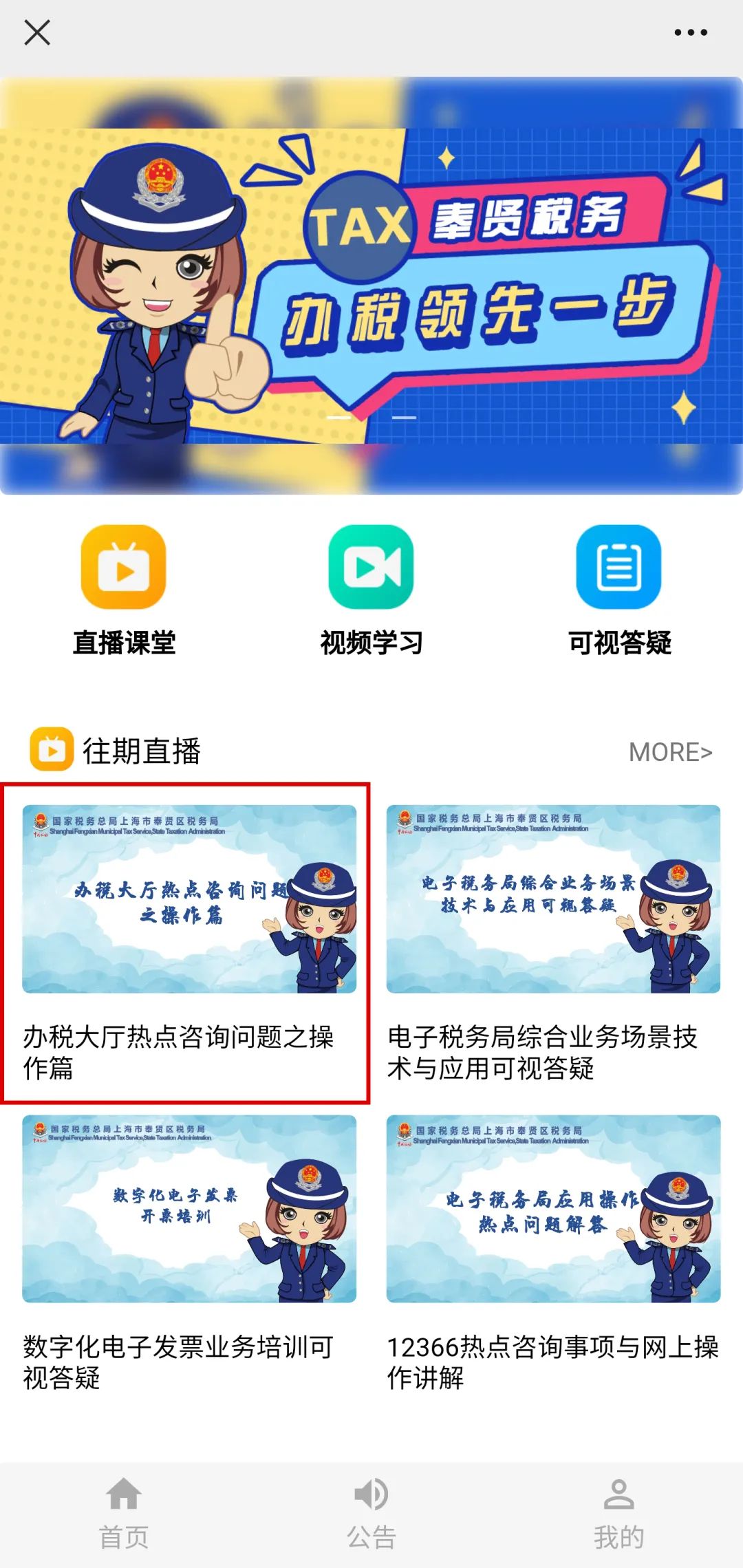Close this mini program page

pyautogui.click(x=37, y=32)
